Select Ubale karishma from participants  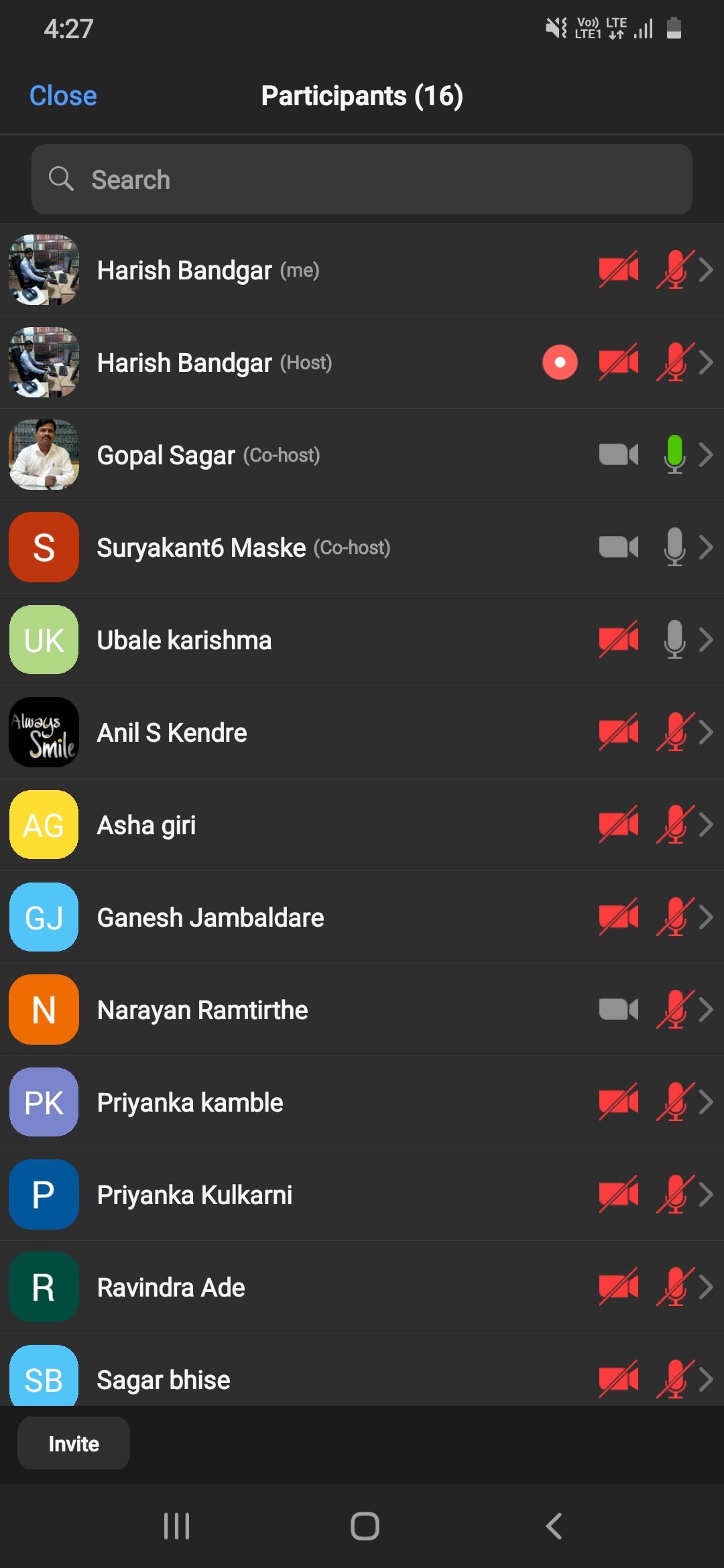click(362, 640)
